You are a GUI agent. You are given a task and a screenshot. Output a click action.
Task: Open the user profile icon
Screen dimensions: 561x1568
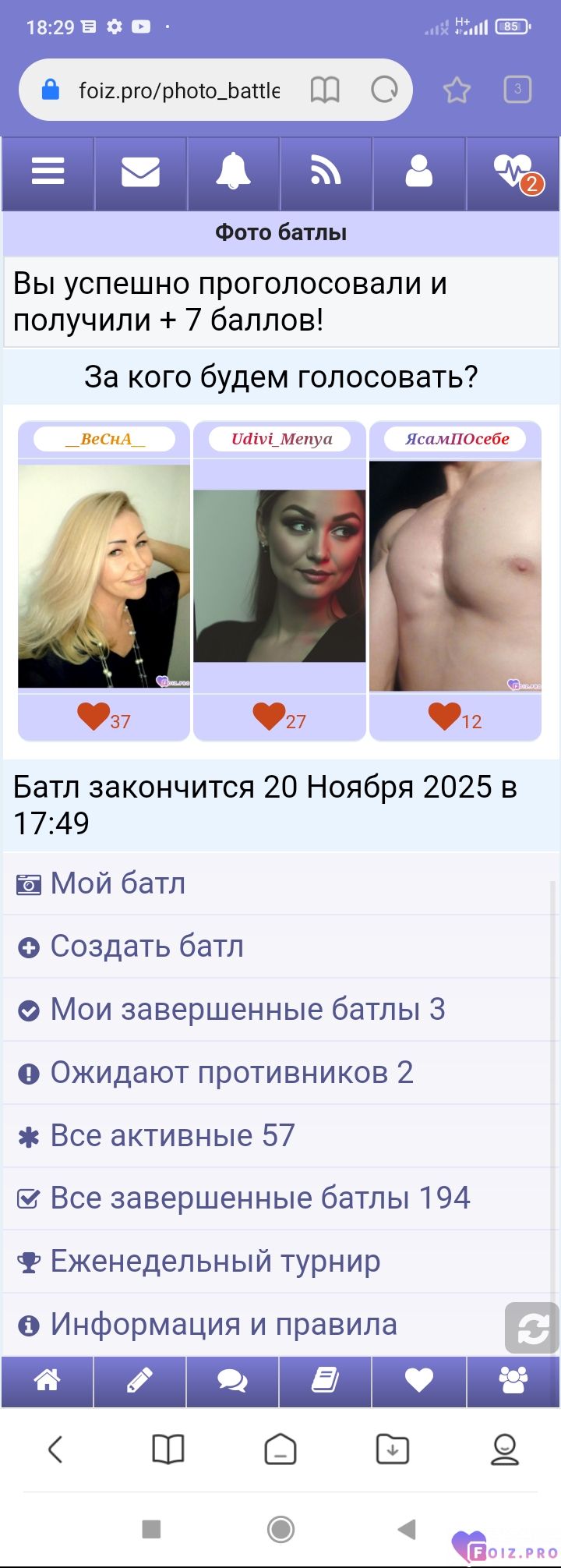pos(418,171)
